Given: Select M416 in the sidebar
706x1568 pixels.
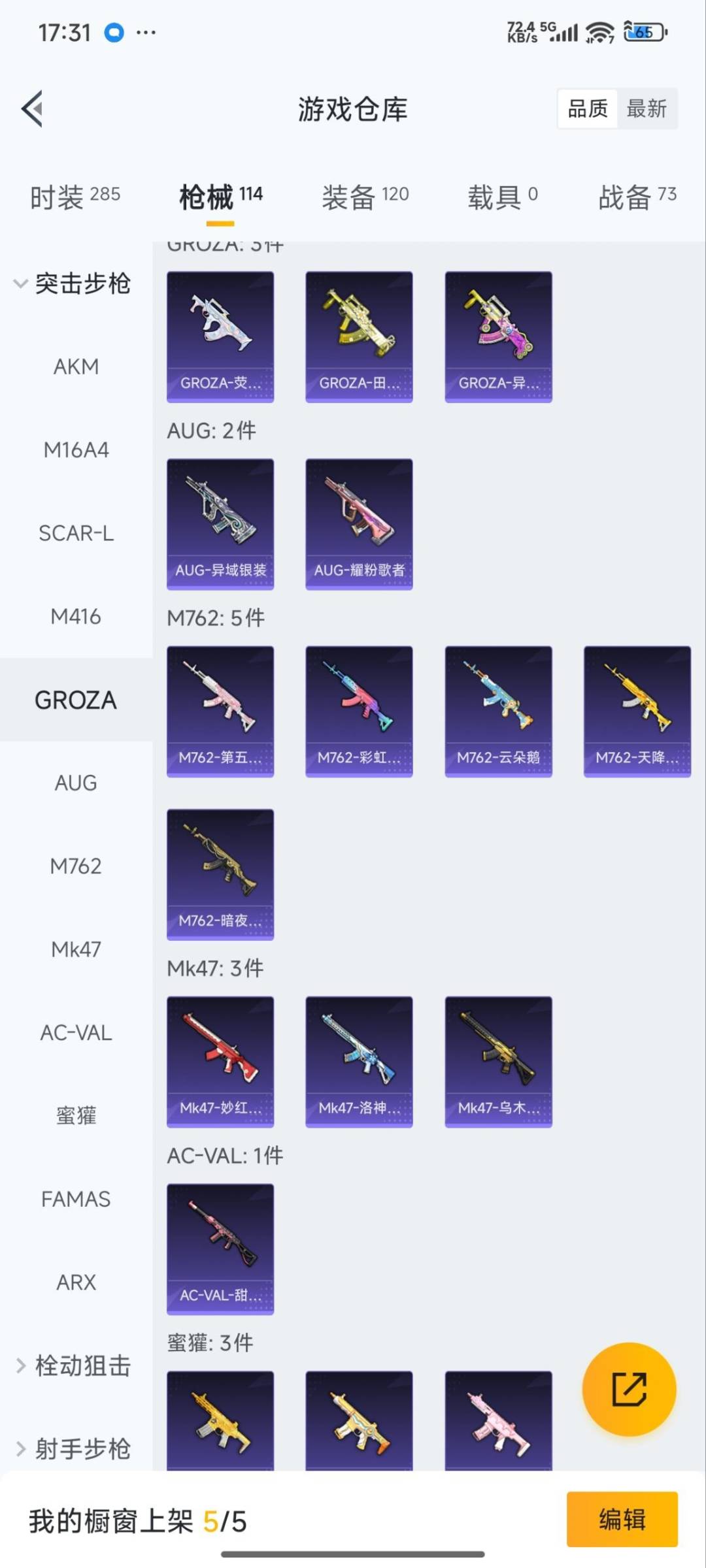Looking at the screenshot, I should click(76, 616).
